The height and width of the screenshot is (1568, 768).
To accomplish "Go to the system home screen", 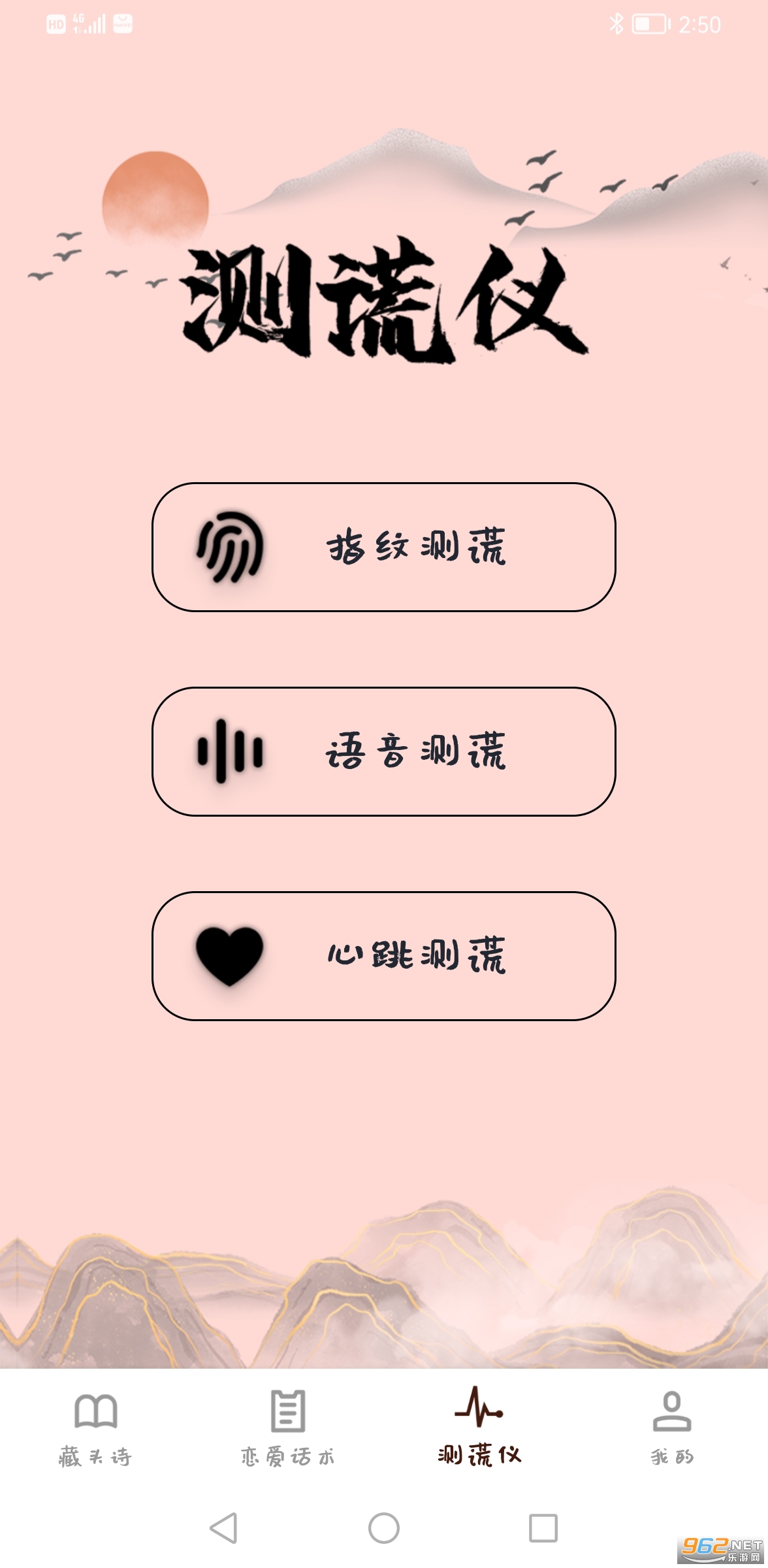I will (x=384, y=1528).
